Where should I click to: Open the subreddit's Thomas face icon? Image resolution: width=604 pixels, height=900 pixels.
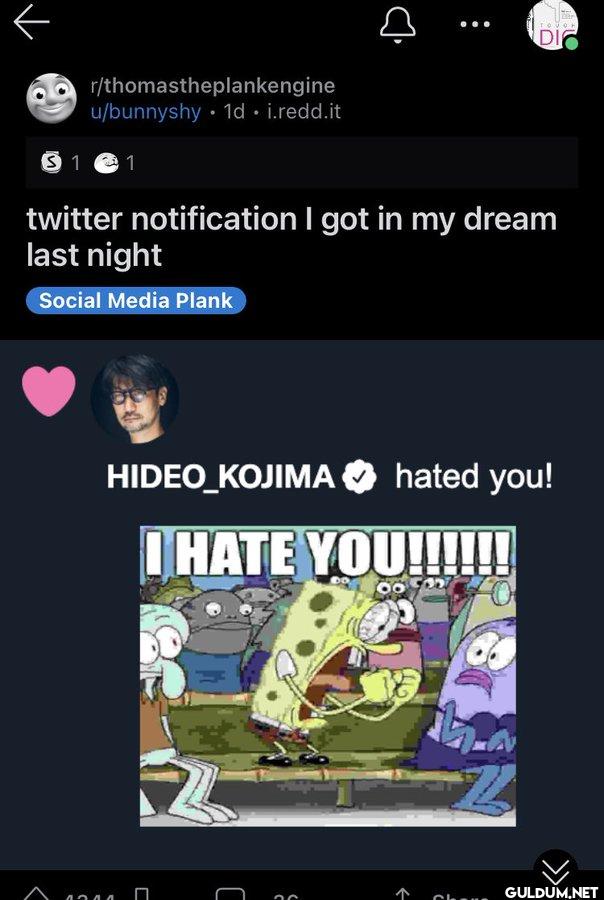pos(51,98)
